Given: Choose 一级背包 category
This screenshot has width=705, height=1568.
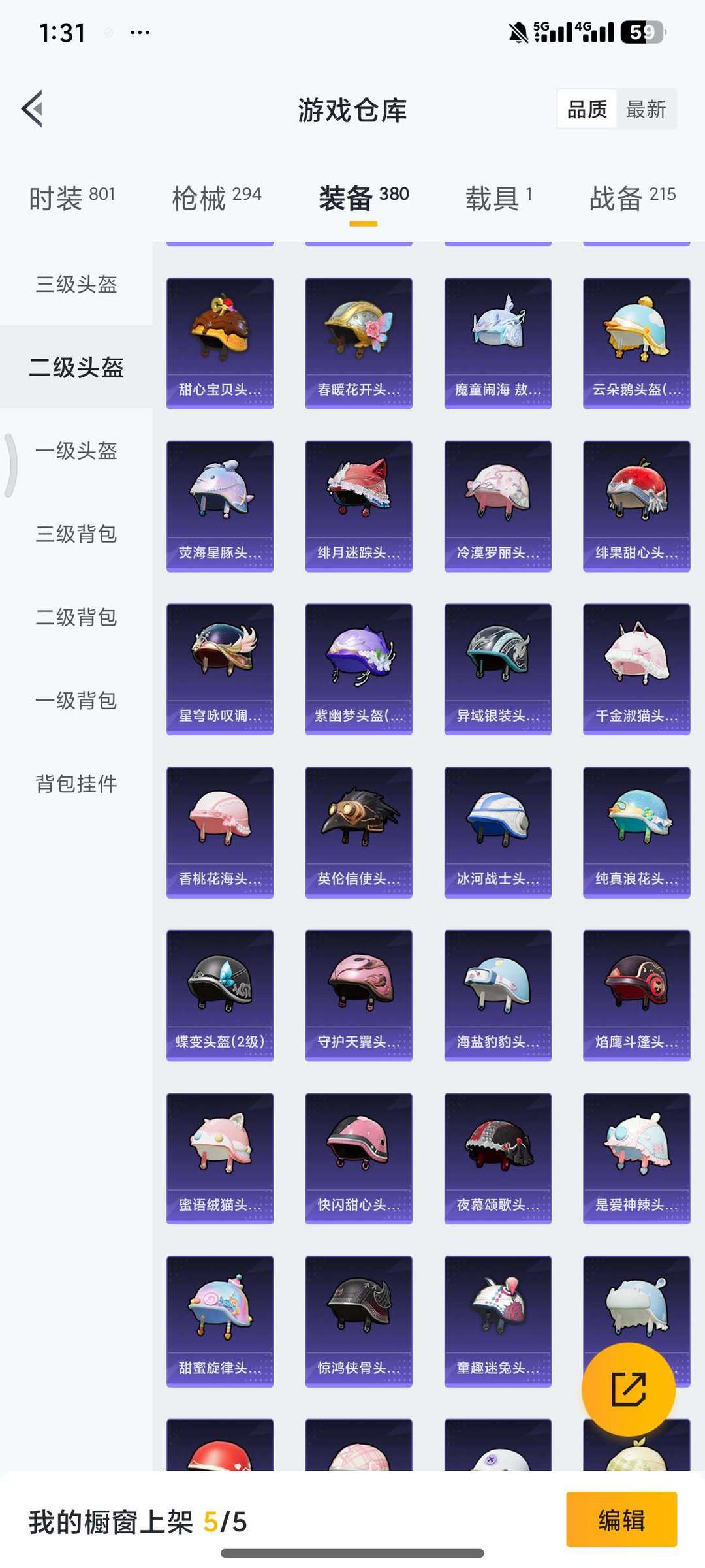Looking at the screenshot, I should [x=76, y=700].
